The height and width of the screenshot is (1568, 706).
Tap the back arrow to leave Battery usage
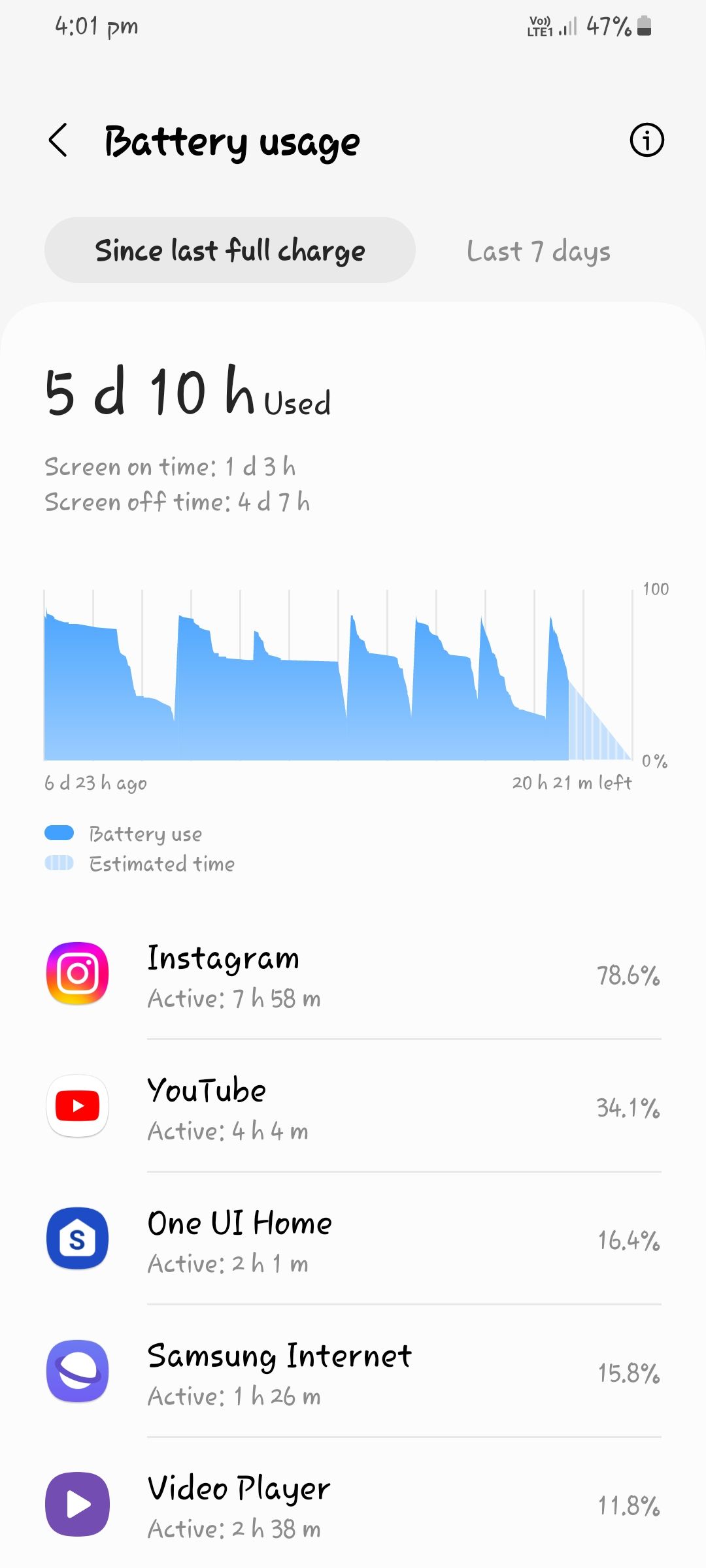point(59,140)
